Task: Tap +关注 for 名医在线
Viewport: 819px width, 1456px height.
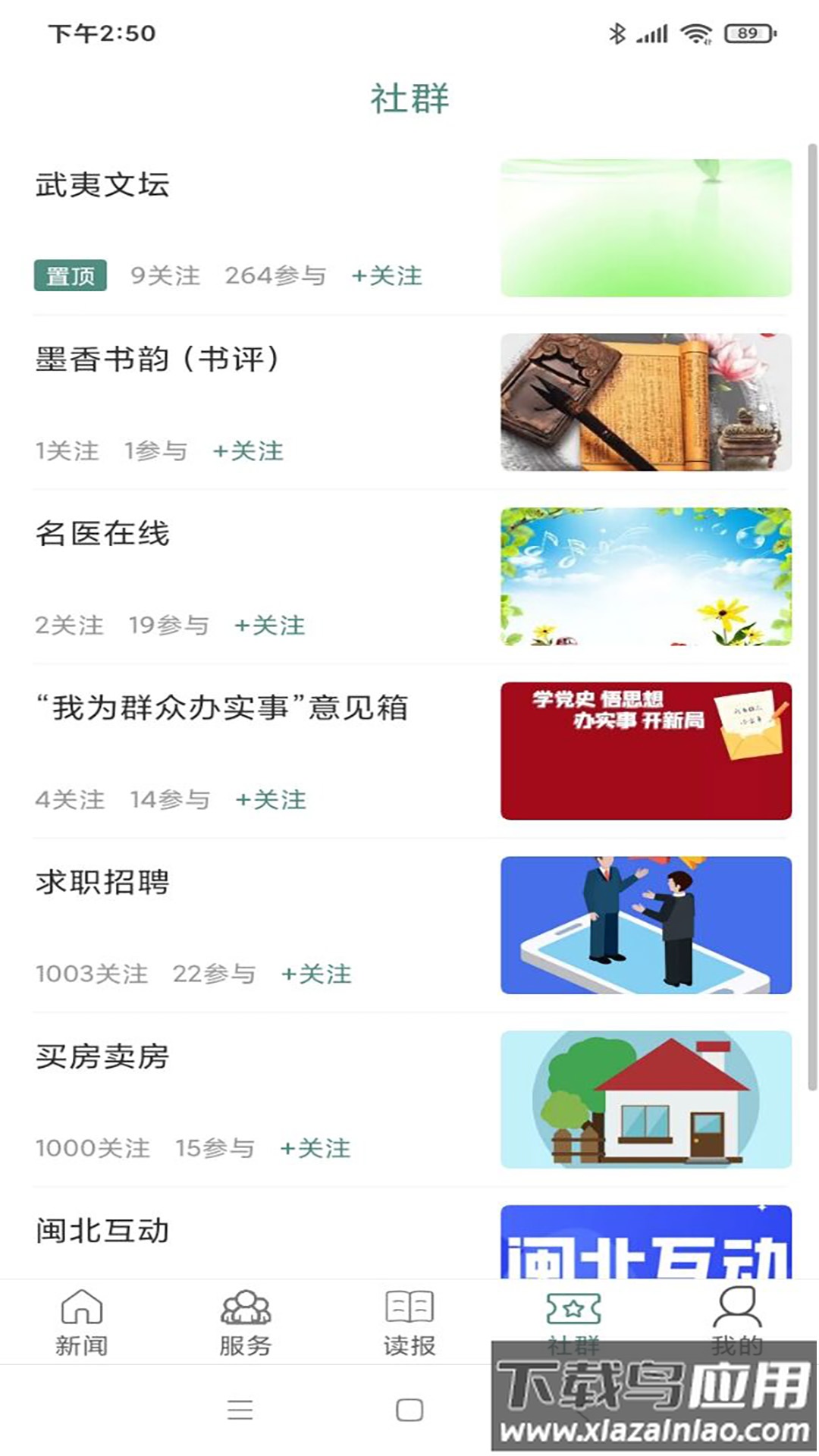Action: point(270,626)
